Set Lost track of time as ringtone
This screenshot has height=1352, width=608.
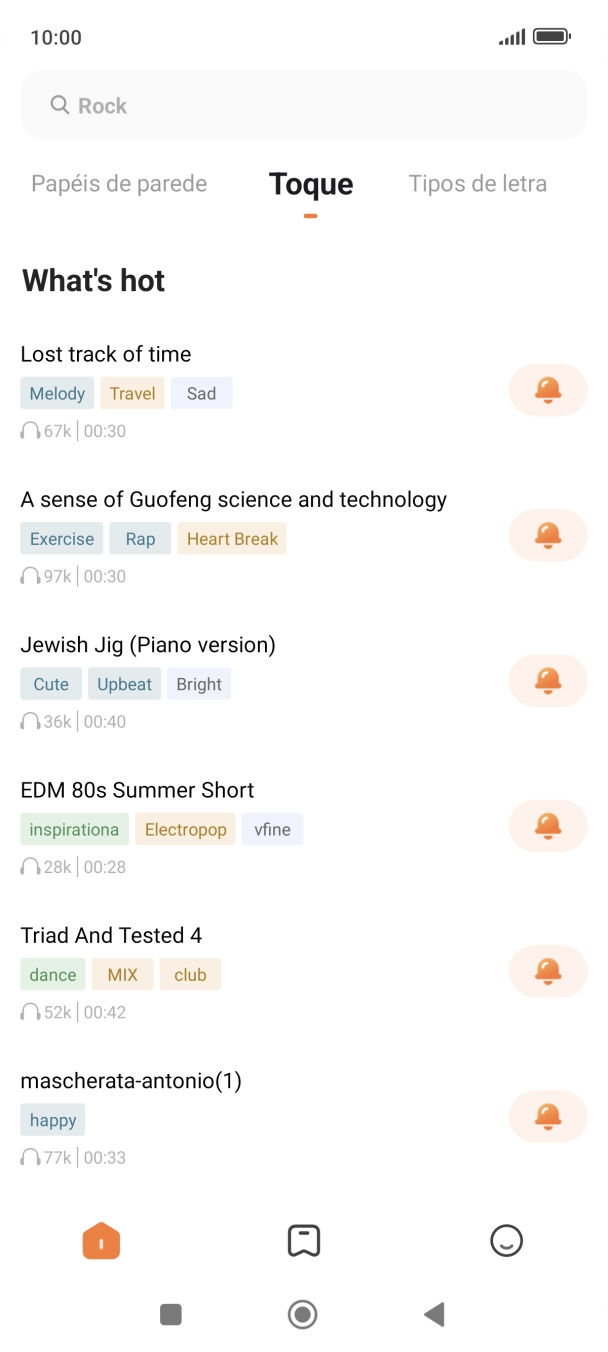pos(547,390)
